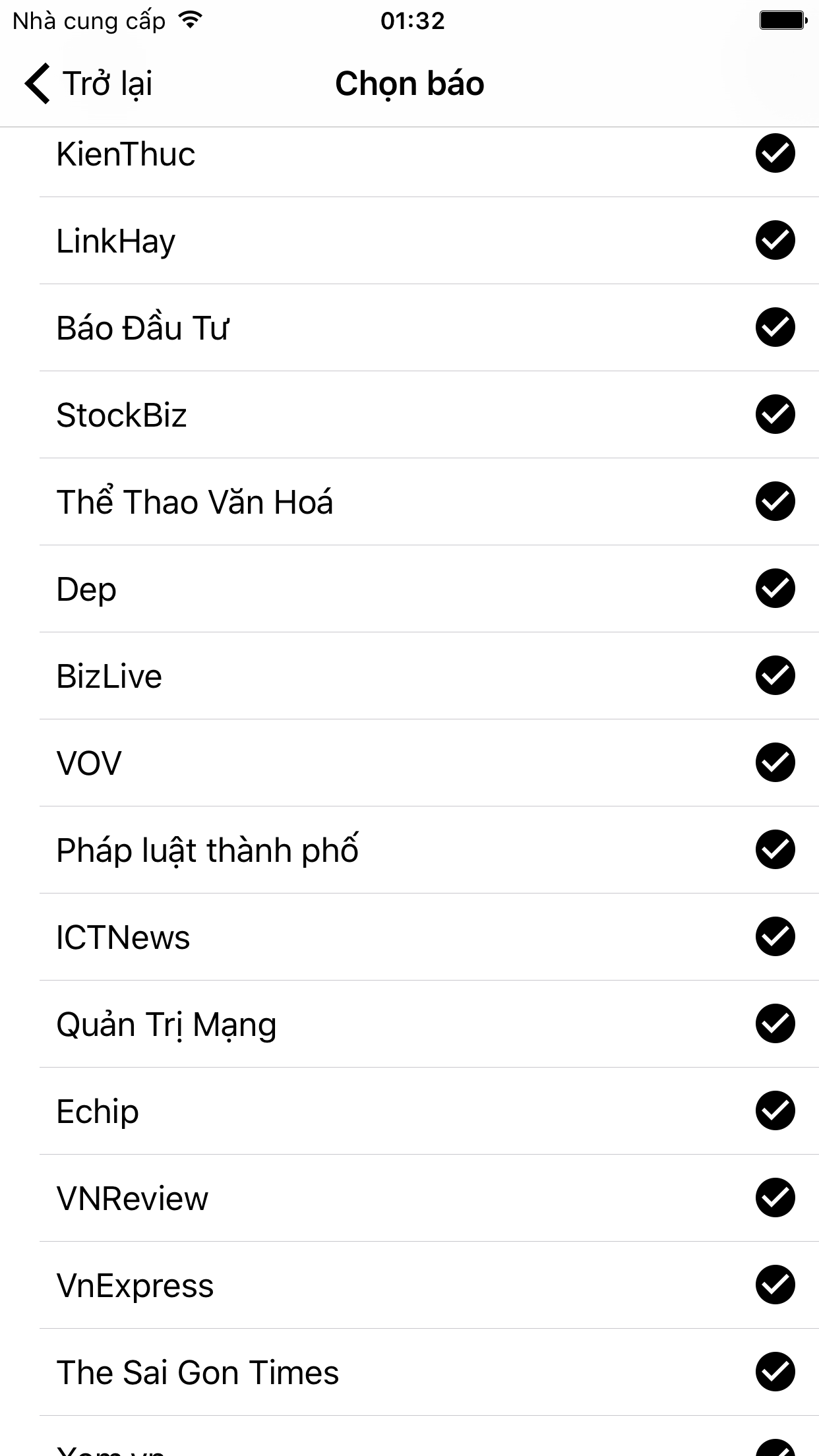Screen dimensions: 819x1456
Task: Toggle Quản Trị Mạng selection
Action: click(775, 1024)
